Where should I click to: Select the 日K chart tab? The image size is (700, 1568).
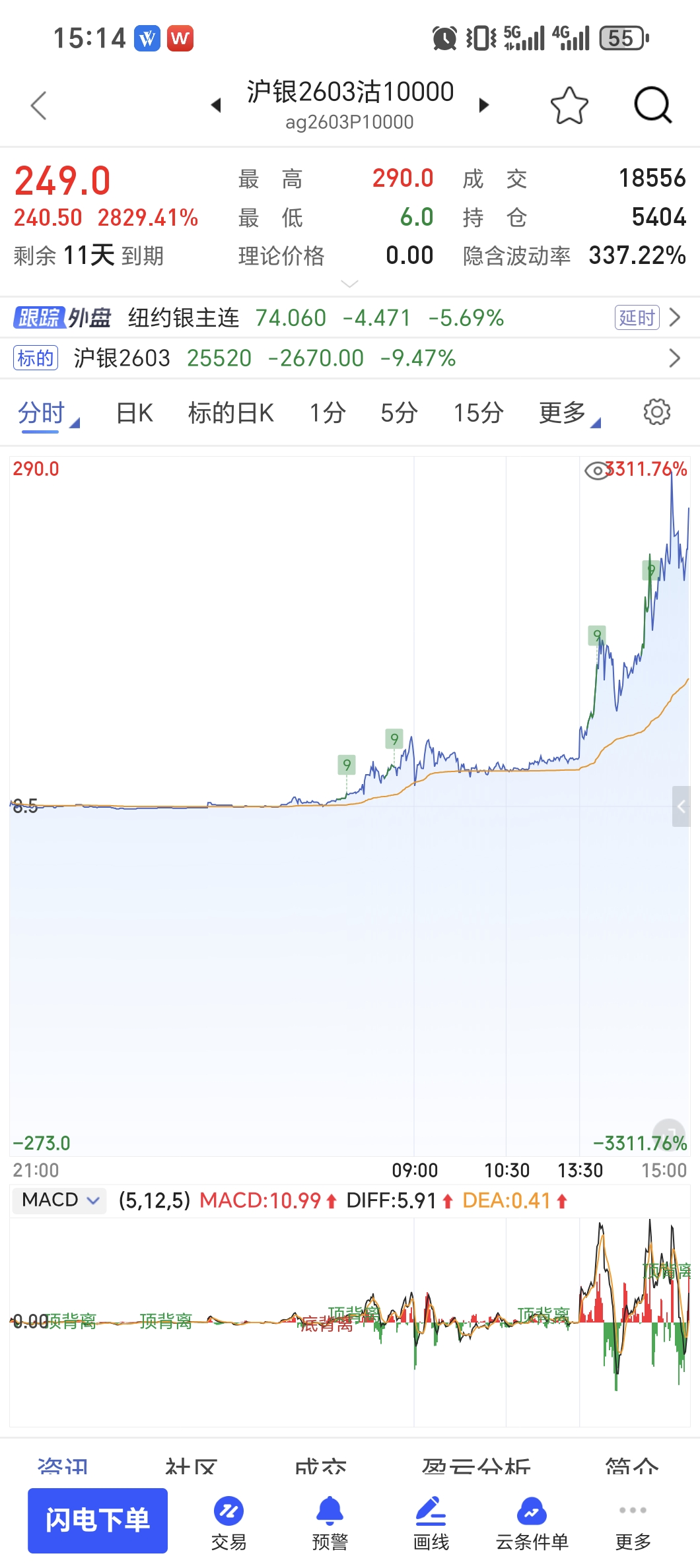[x=134, y=413]
